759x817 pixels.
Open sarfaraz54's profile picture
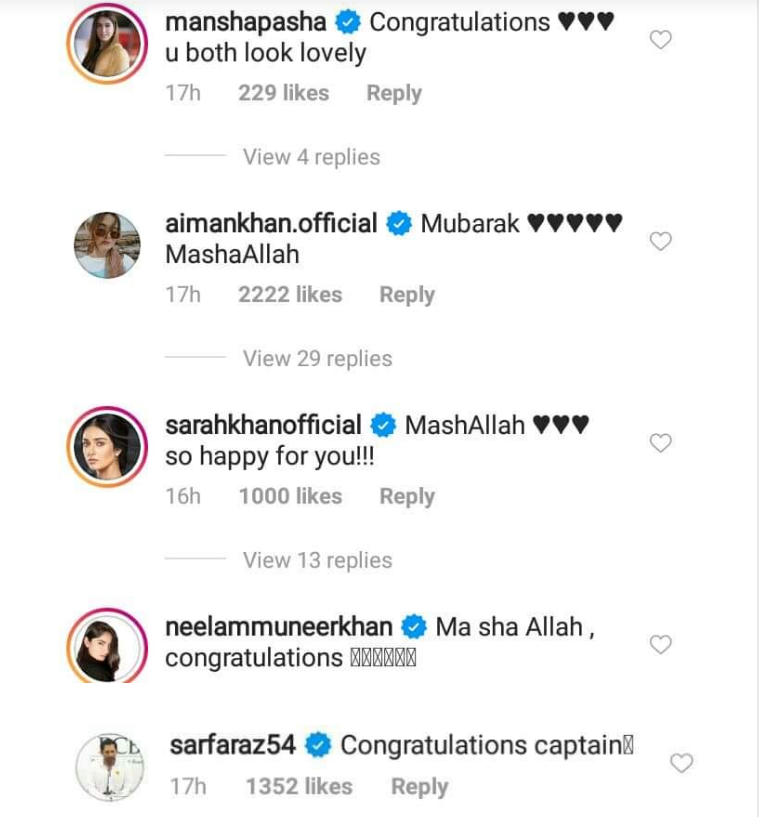(110, 767)
